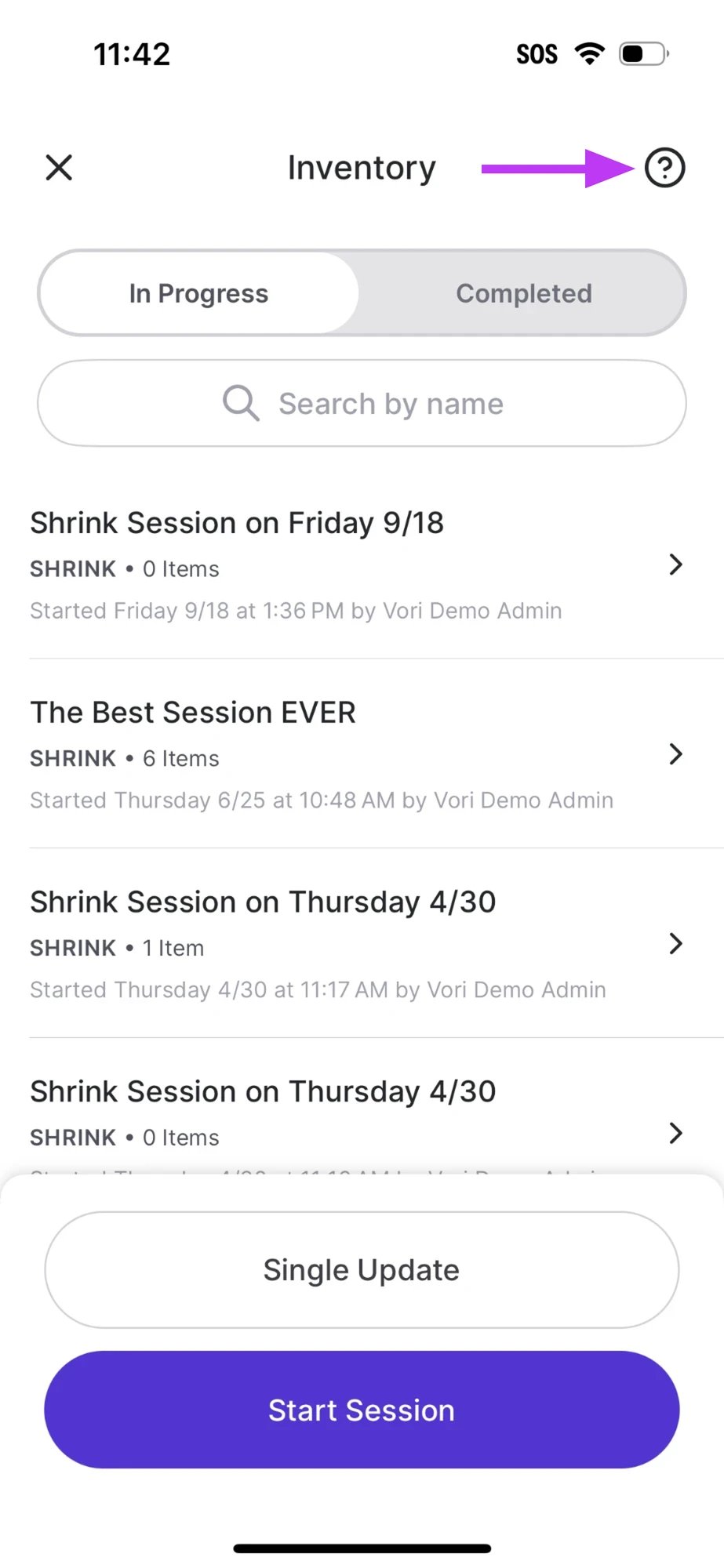The image size is (724, 1568).
Task: Tap the Search by name field
Action: (362, 404)
